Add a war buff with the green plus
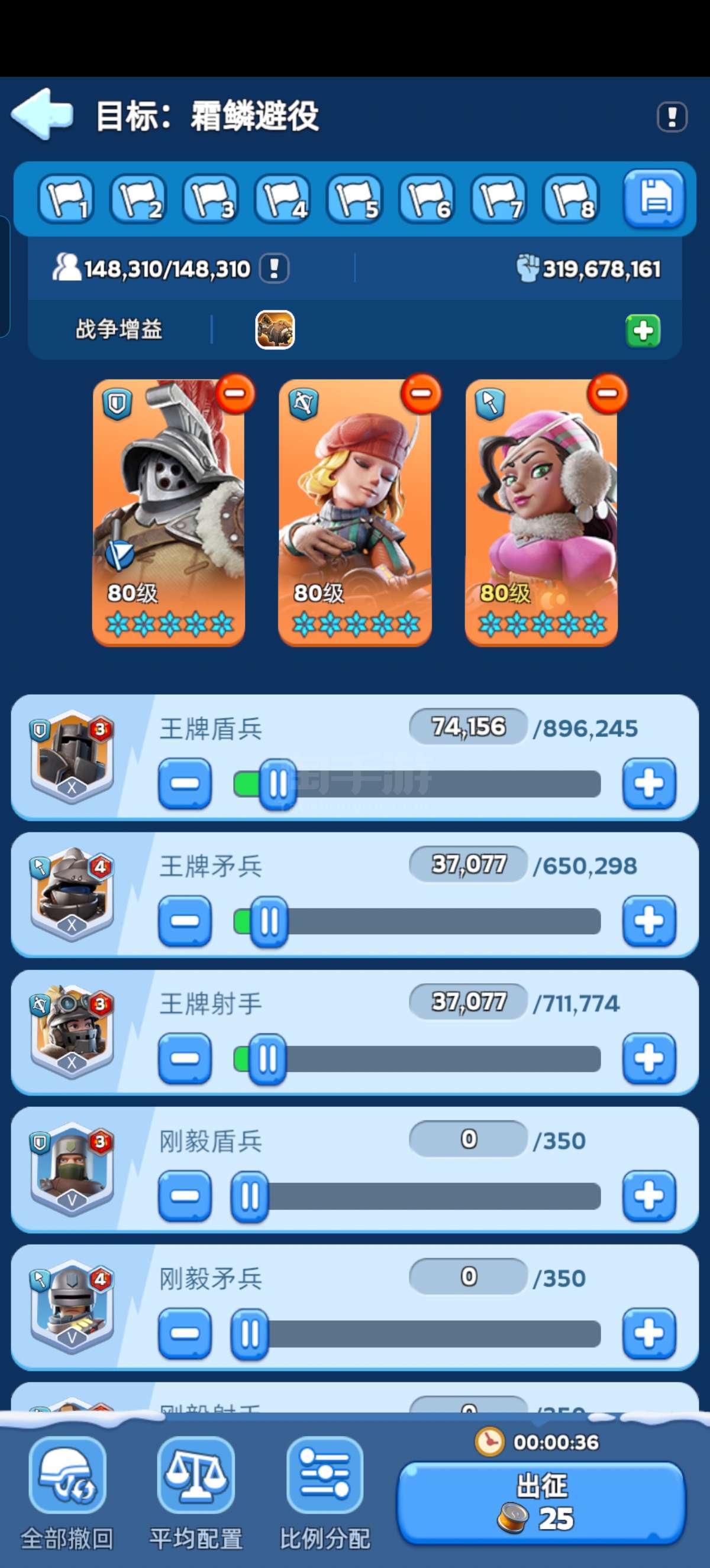This screenshot has height=1568, width=710. pos(643,331)
